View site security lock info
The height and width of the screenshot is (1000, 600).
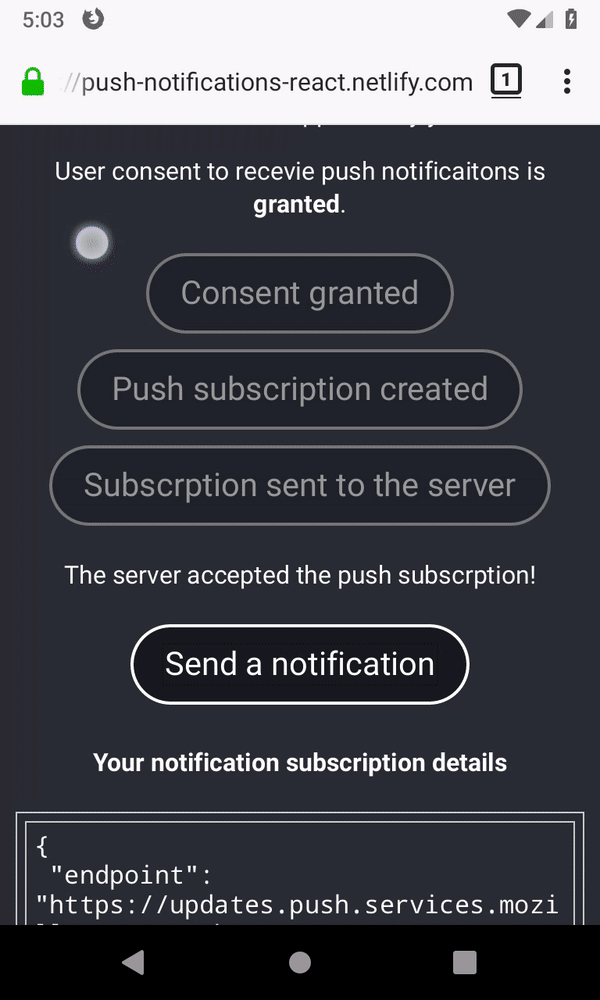point(33,82)
